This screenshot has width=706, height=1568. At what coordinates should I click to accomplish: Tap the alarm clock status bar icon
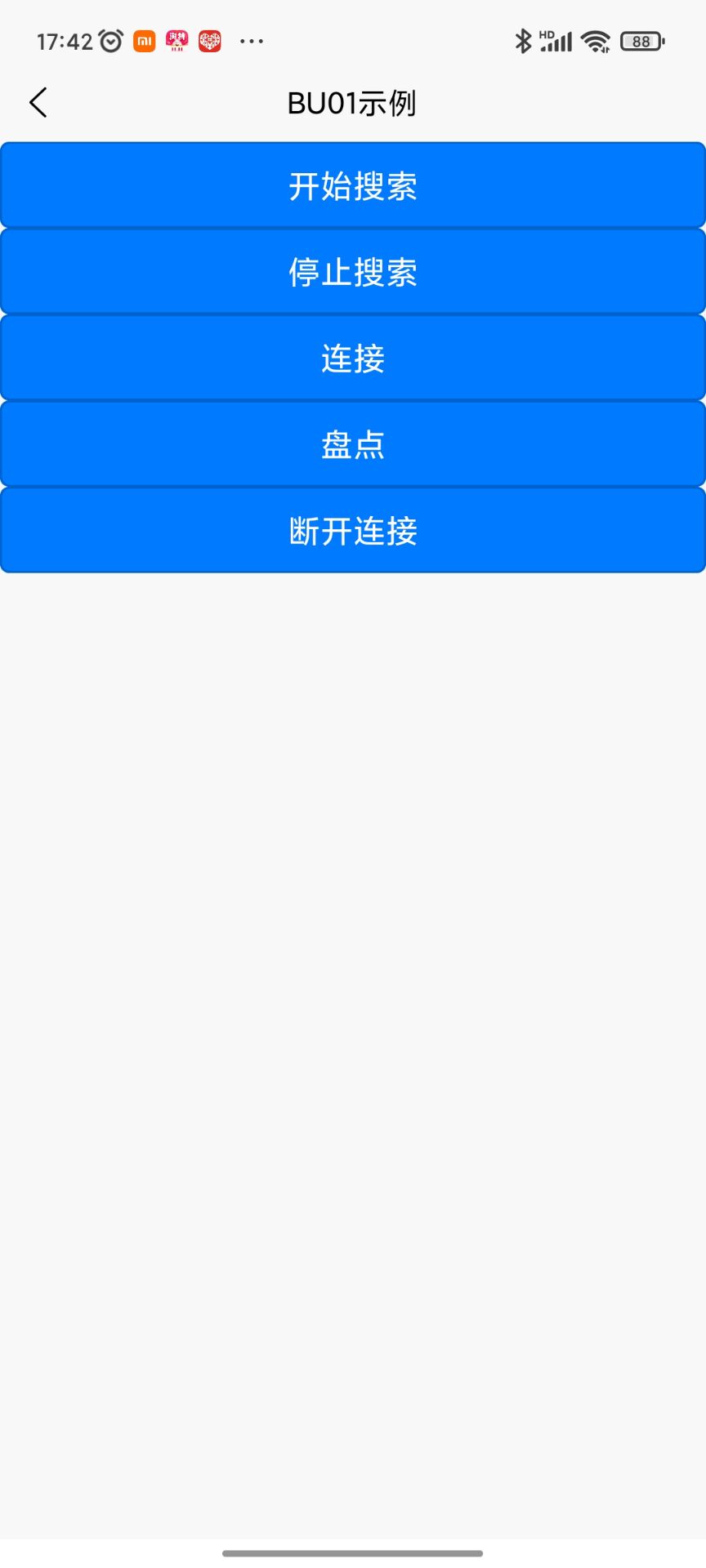point(110,41)
